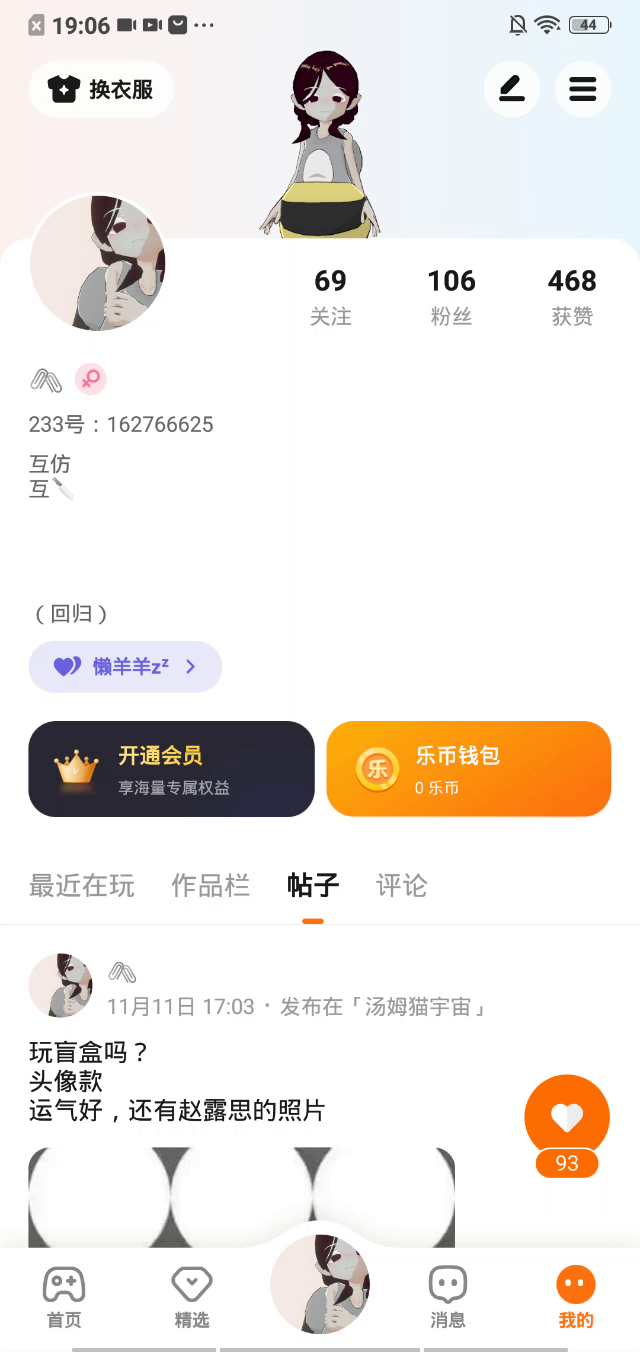Image resolution: width=640 pixels, height=1352 pixels.
Task: Switch to the 最近在玩 tab
Action: click(82, 885)
